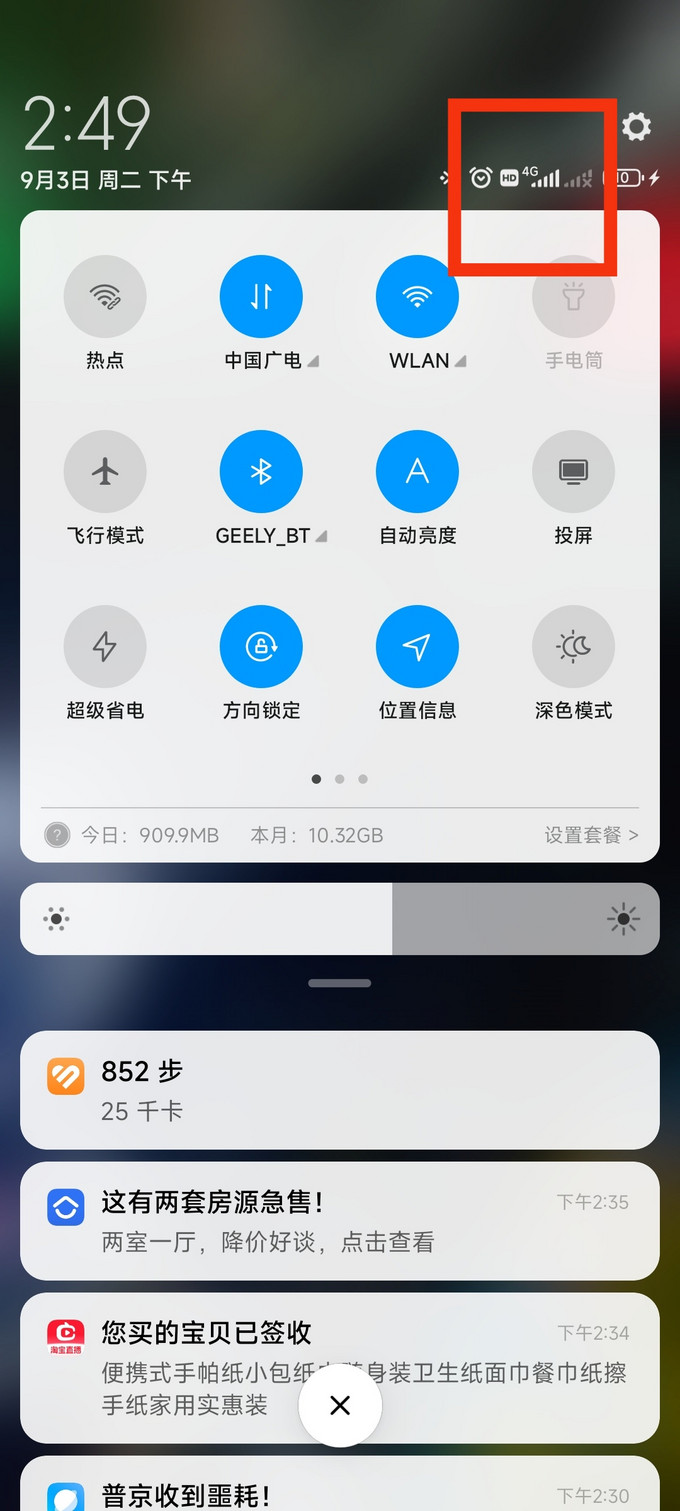Clear all notifications with the X button
The height and width of the screenshot is (1511, 680).
coord(340,1406)
